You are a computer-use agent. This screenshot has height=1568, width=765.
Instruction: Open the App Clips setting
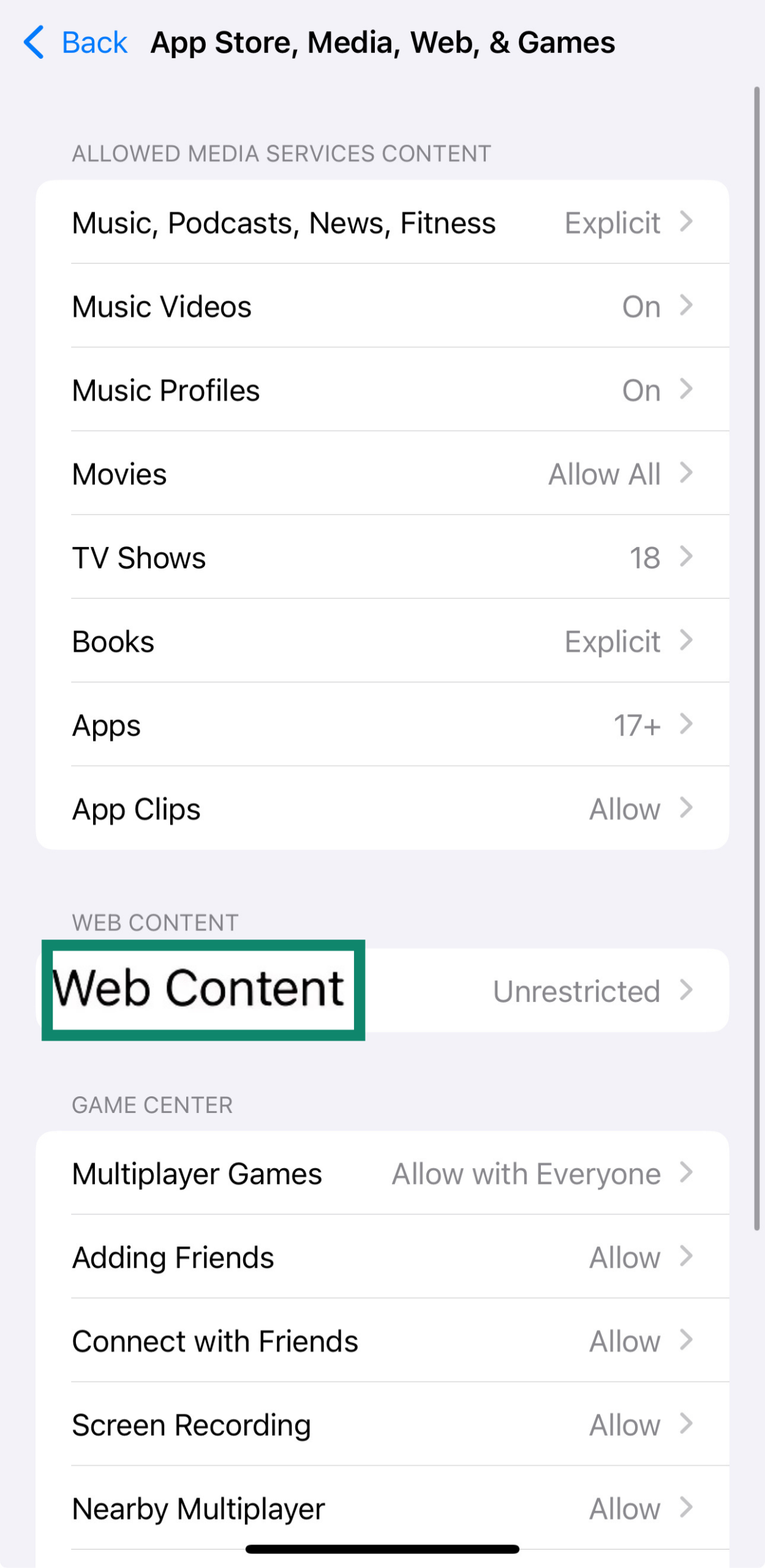(x=382, y=809)
